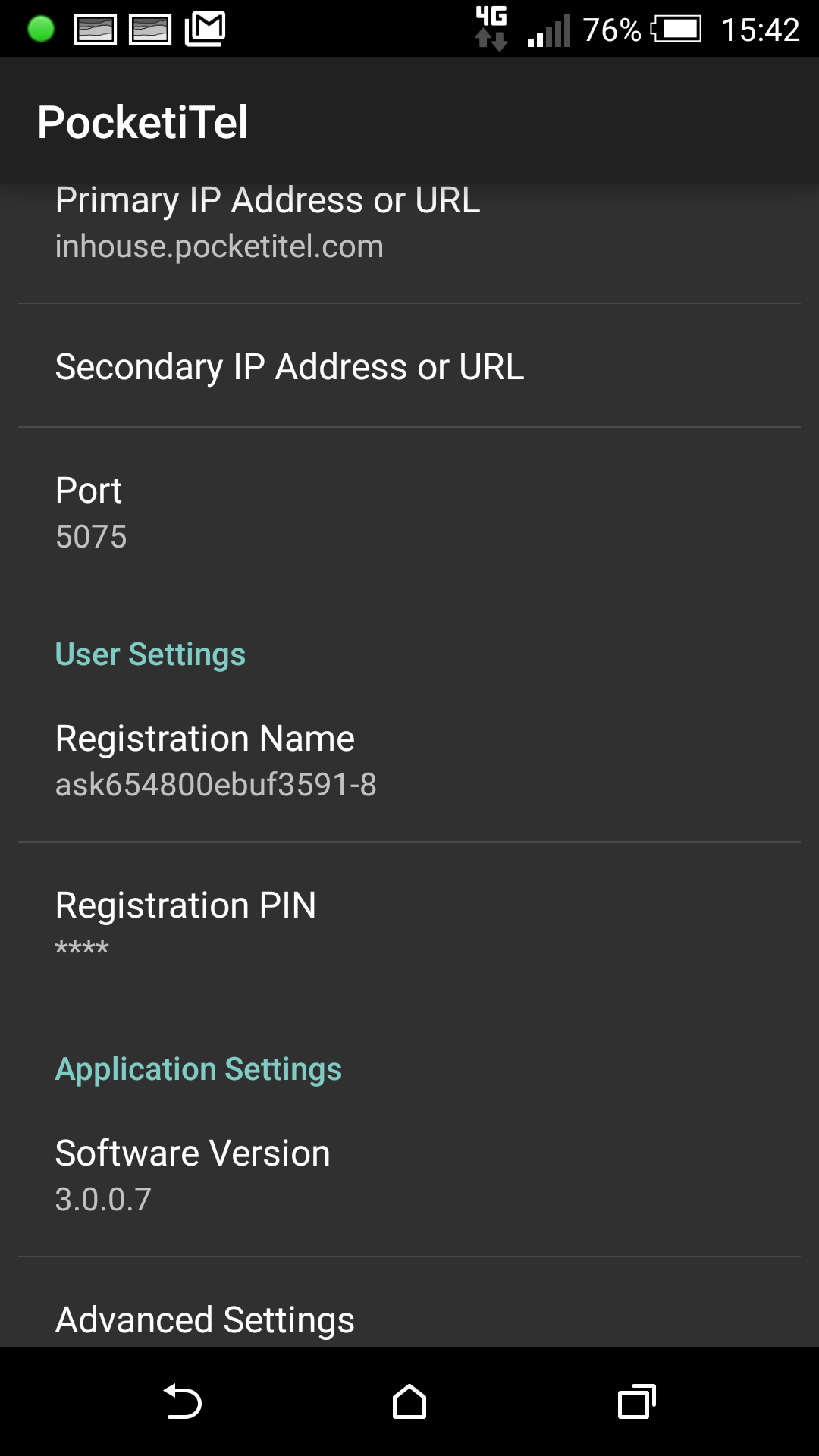Open the Gmail notification icon
Viewport: 819px width, 1456px height.
tap(203, 29)
